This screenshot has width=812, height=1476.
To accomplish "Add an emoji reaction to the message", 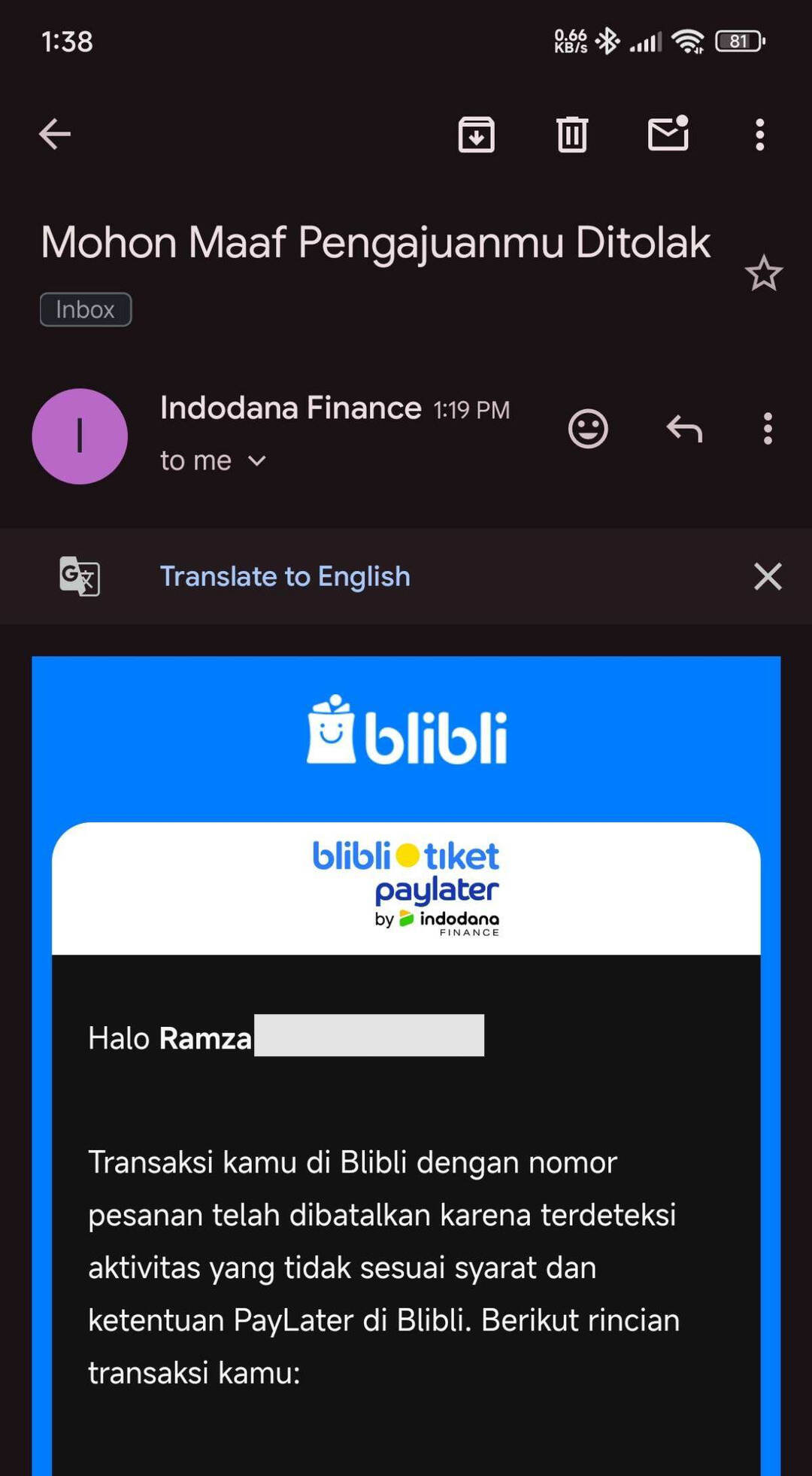I will [588, 429].
